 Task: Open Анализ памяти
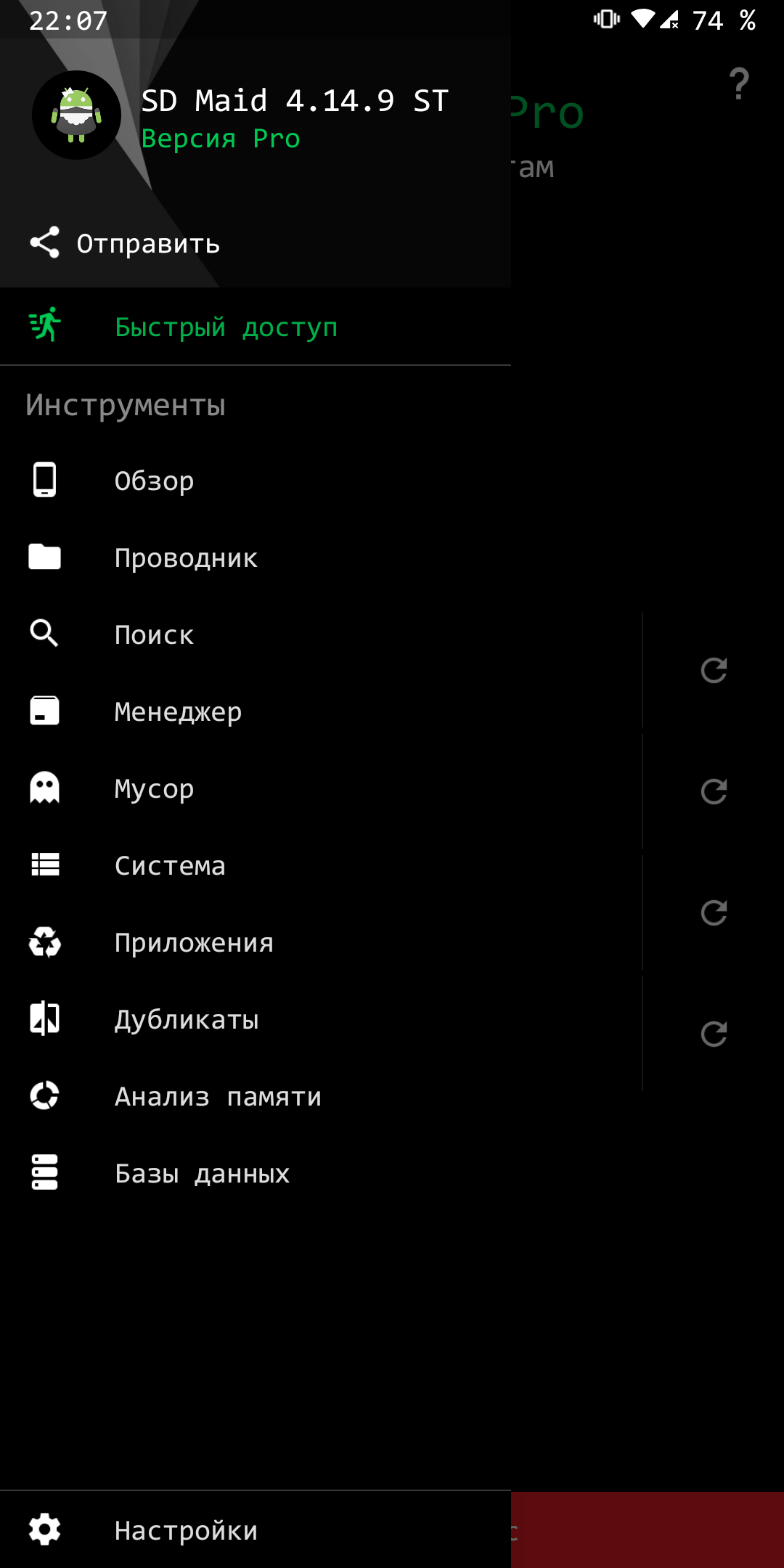click(218, 1096)
